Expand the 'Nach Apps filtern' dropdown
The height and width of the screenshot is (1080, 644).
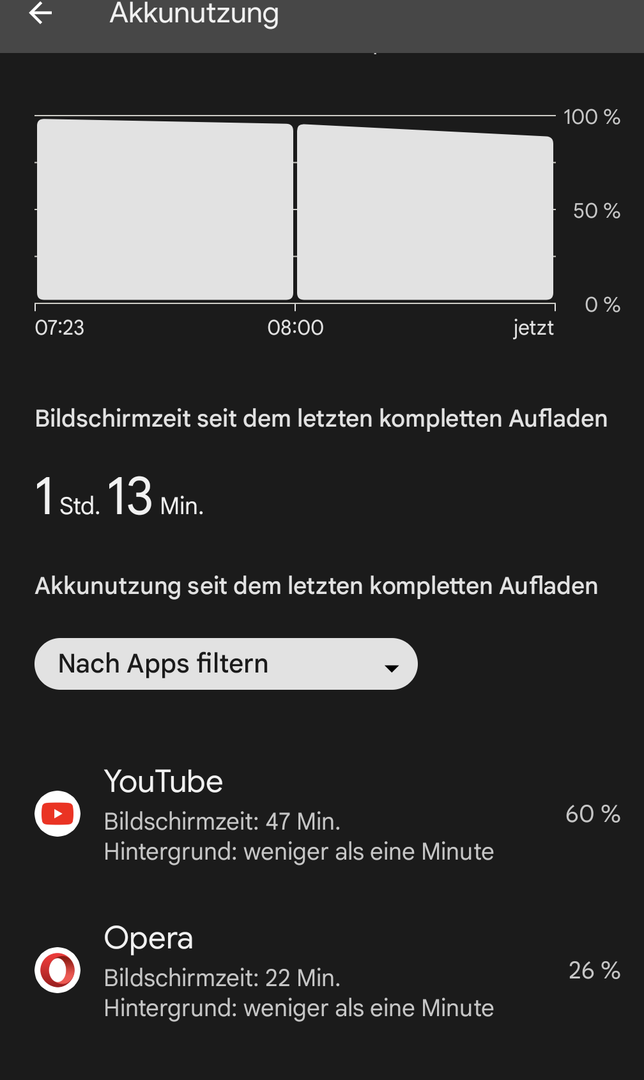226,664
